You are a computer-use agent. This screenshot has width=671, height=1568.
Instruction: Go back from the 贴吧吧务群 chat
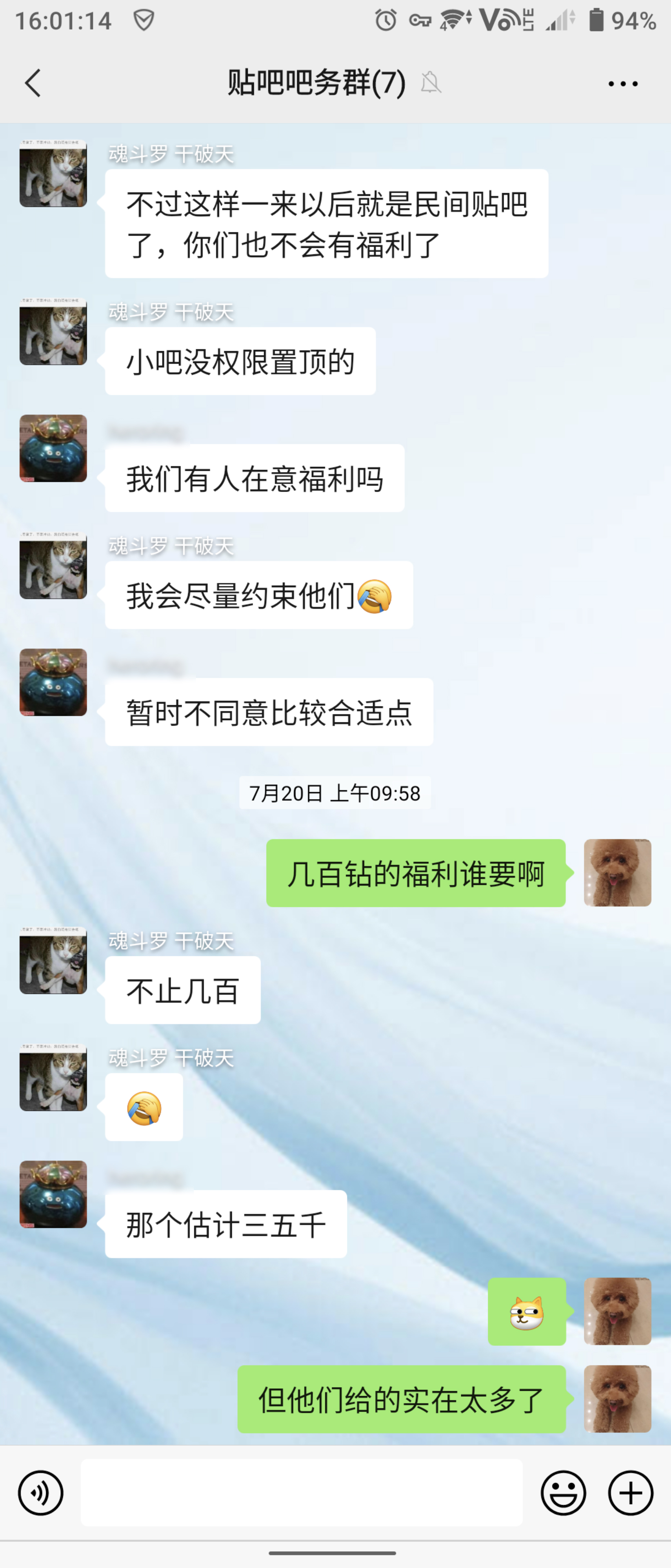click(x=33, y=83)
